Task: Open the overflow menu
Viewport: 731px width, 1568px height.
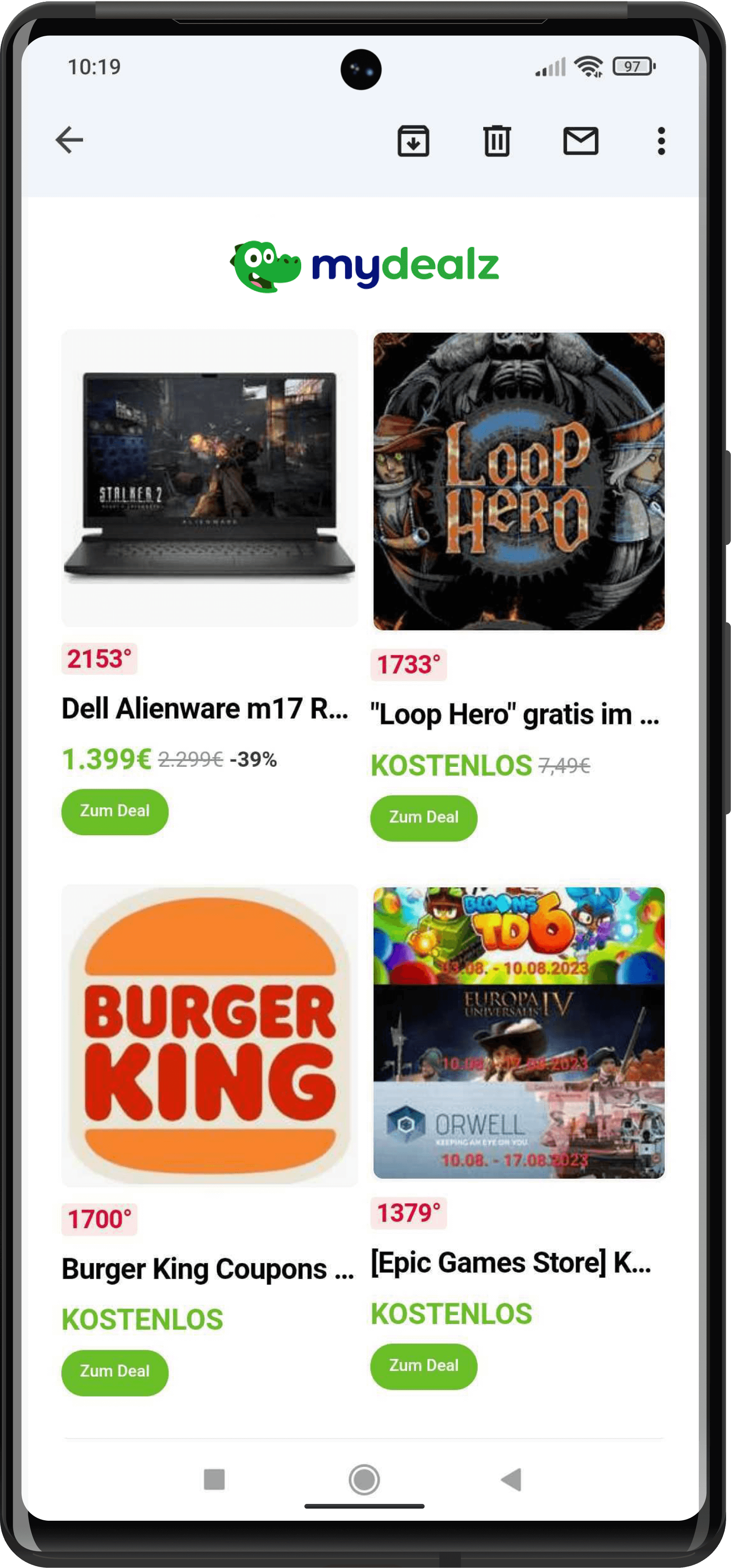Action: click(x=661, y=141)
